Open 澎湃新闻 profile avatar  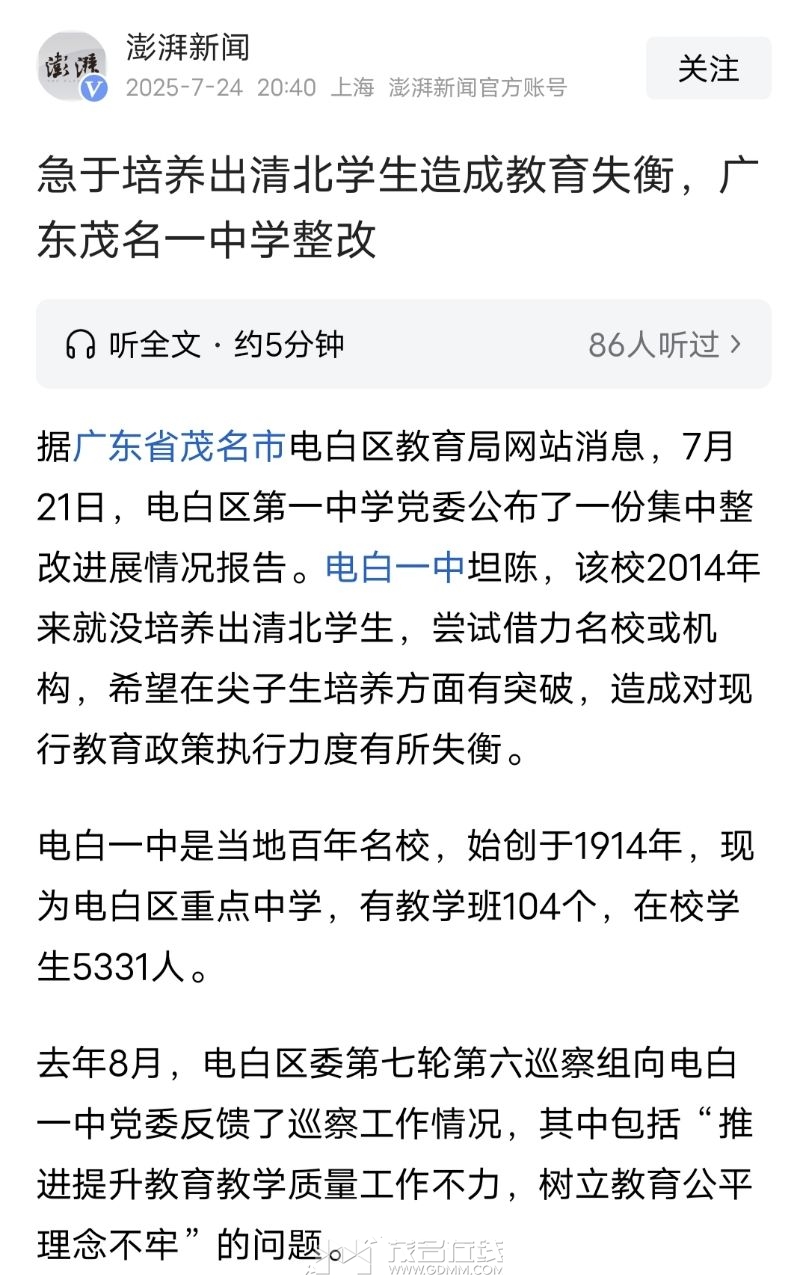pyautogui.click(x=72, y=66)
